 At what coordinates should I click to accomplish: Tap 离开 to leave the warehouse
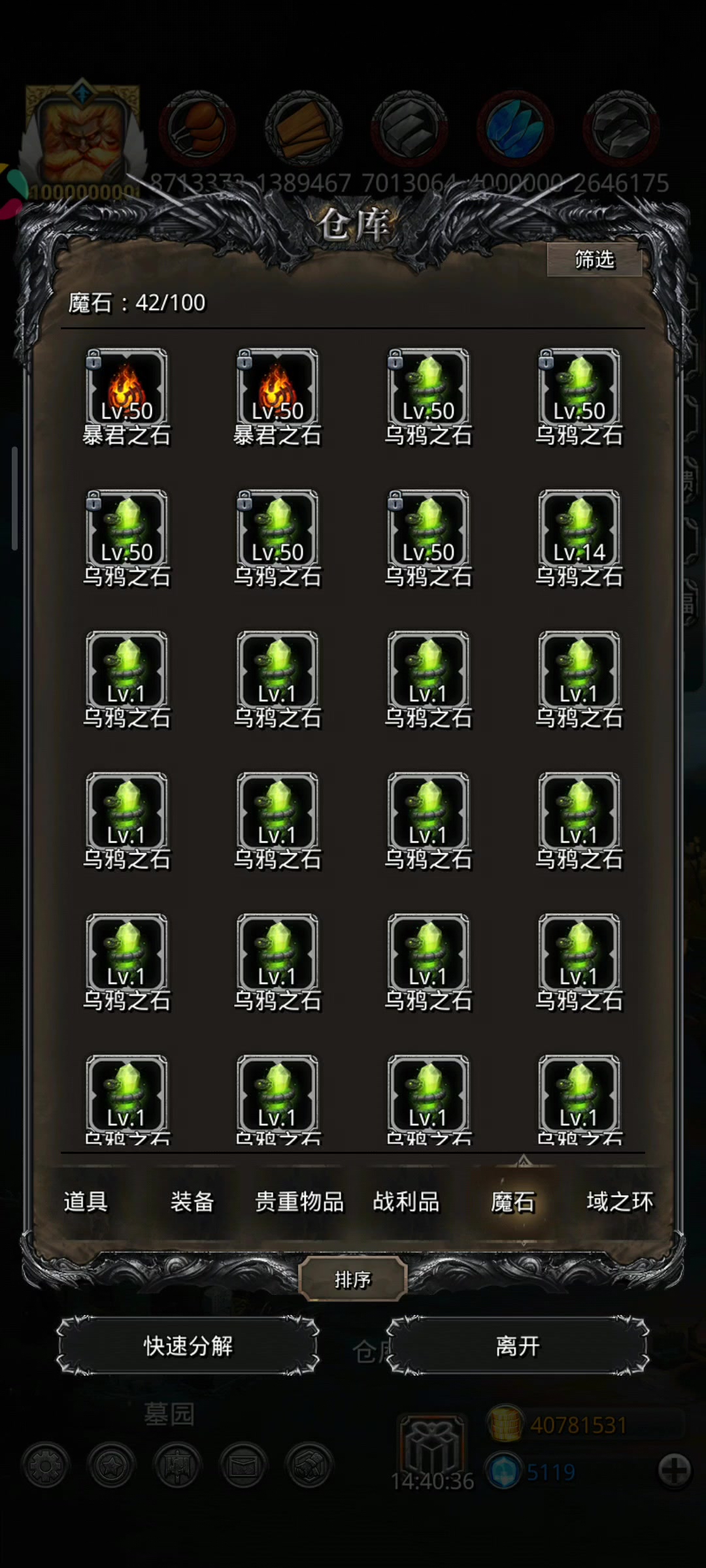click(518, 1346)
